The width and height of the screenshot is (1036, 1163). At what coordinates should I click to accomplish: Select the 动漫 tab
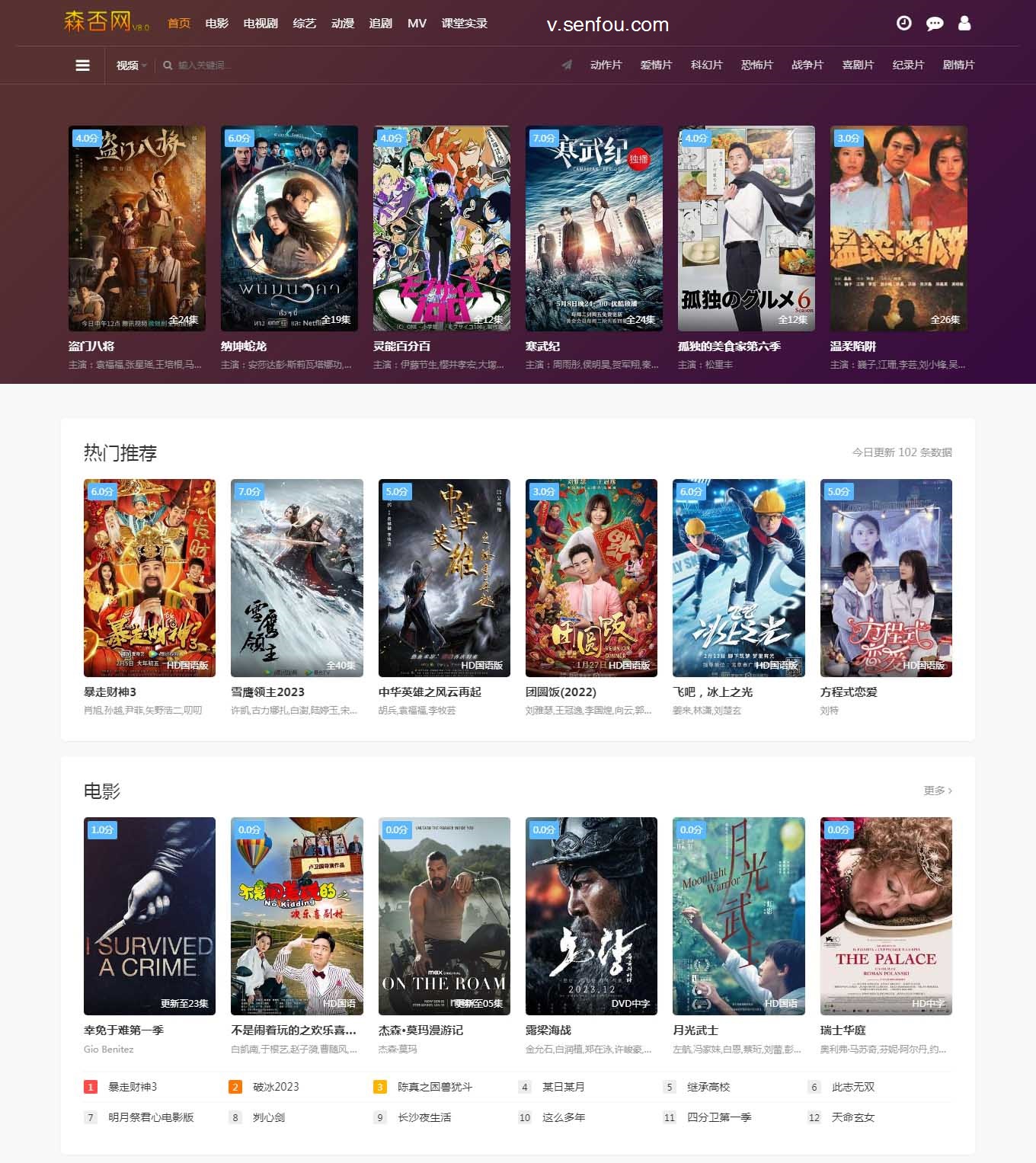[x=343, y=24]
